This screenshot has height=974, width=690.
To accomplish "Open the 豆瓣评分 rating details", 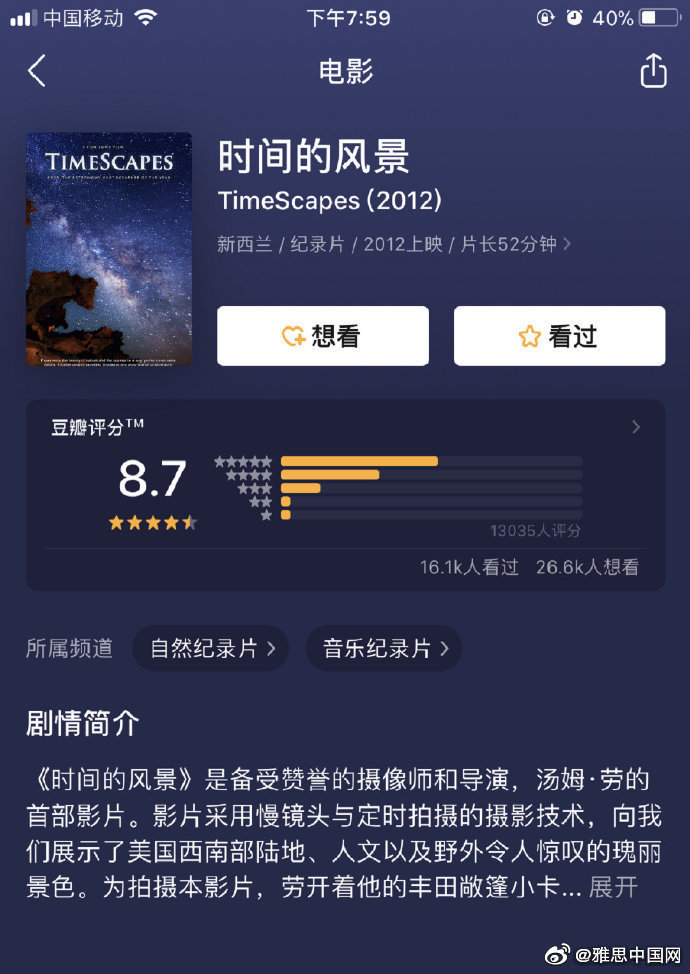I will pyautogui.click(x=636, y=428).
